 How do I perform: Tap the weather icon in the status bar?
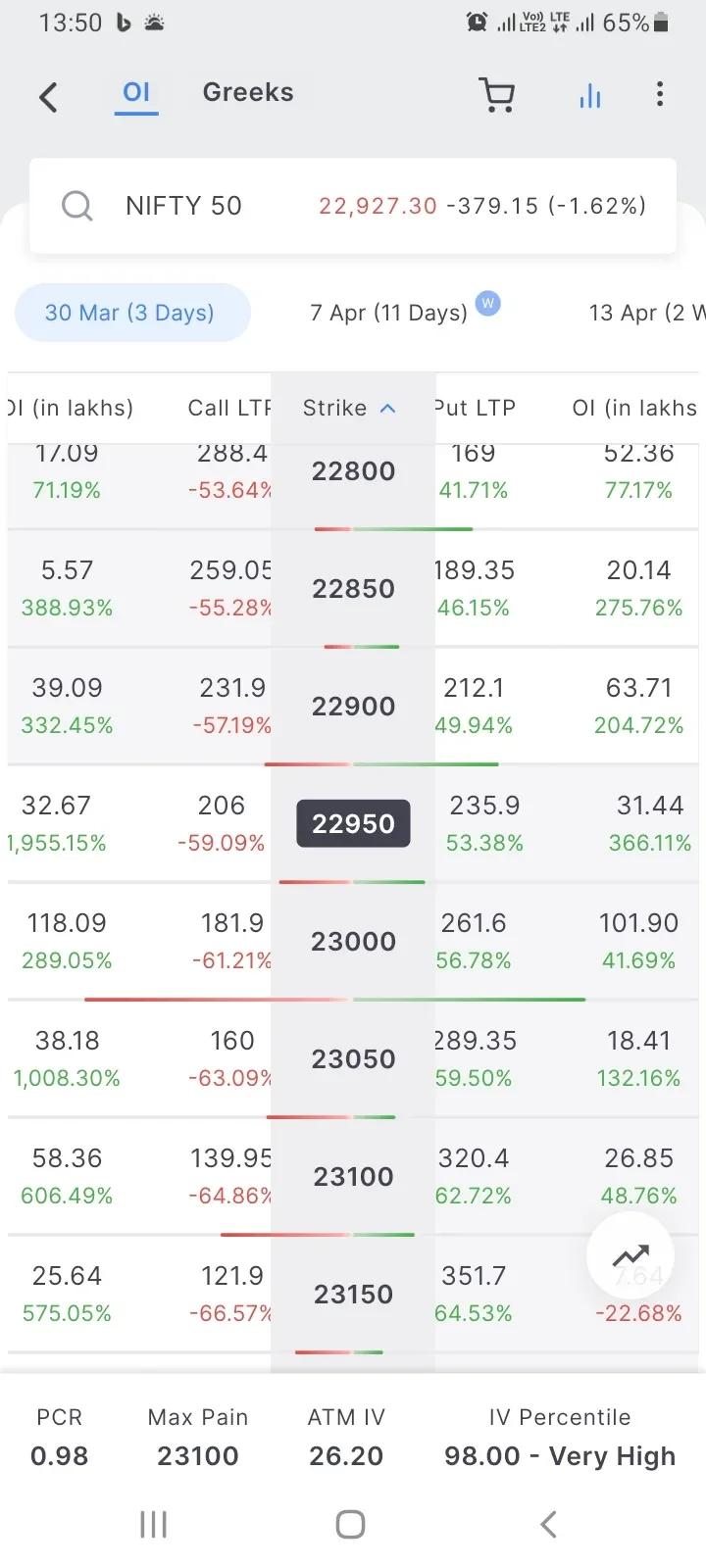[152, 21]
